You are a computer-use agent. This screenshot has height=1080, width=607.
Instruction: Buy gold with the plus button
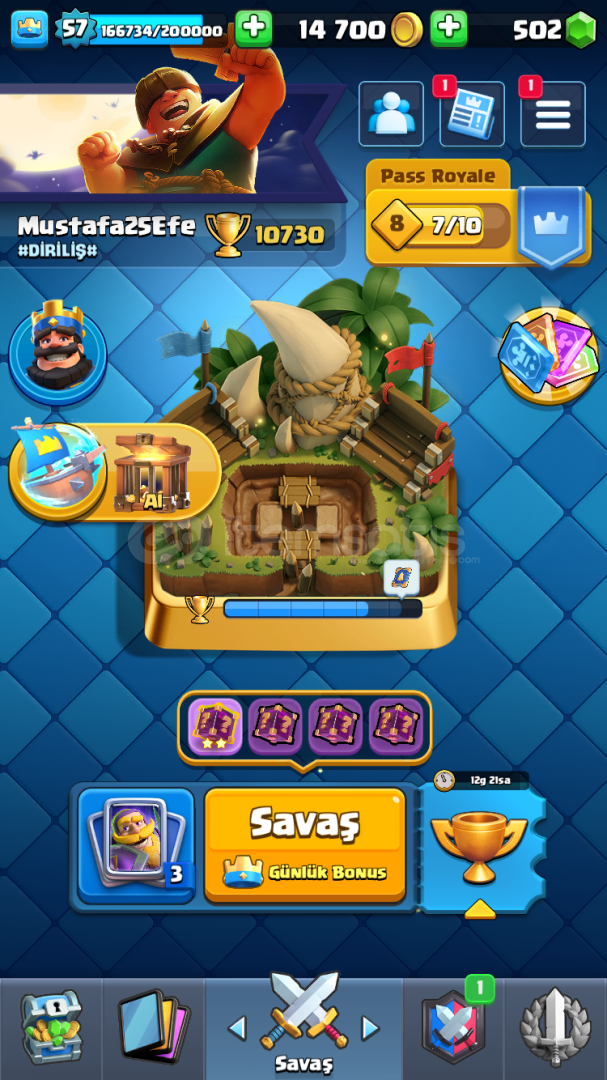tap(449, 29)
